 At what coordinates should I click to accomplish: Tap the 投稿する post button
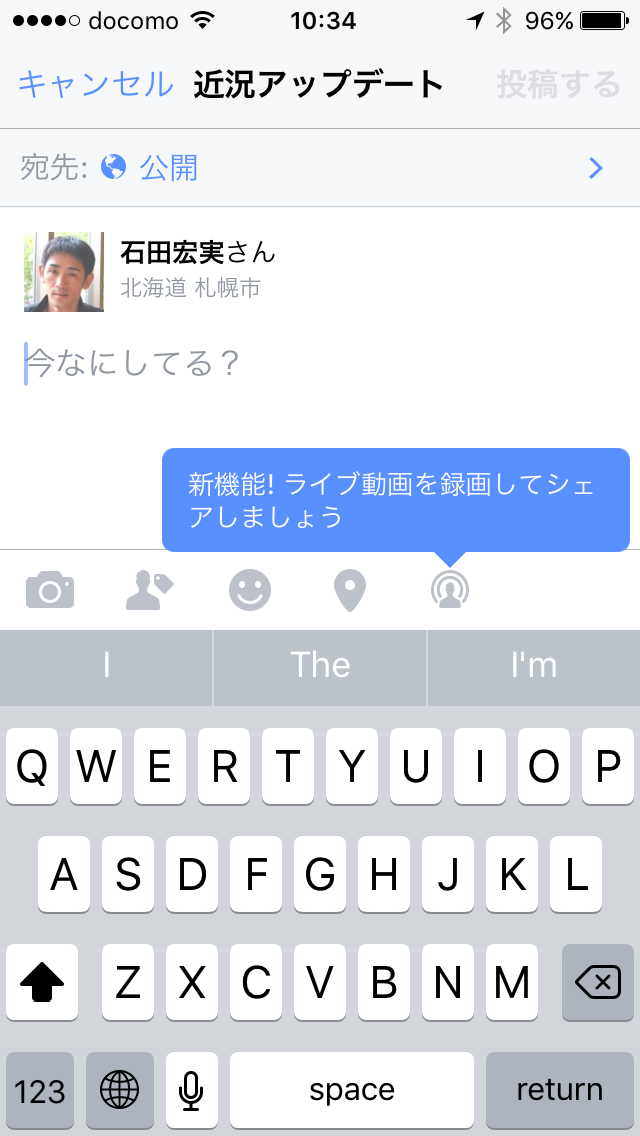558,85
